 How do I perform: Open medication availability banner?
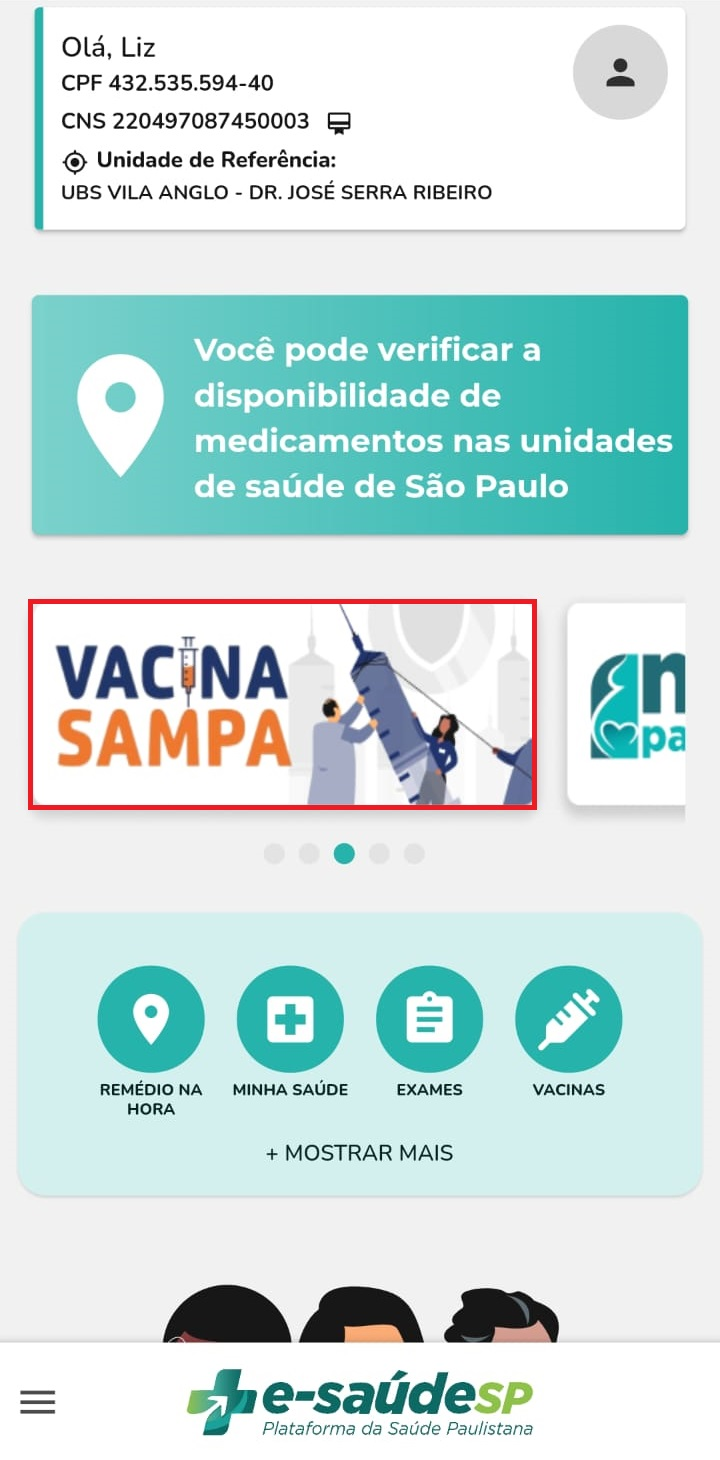(x=360, y=415)
